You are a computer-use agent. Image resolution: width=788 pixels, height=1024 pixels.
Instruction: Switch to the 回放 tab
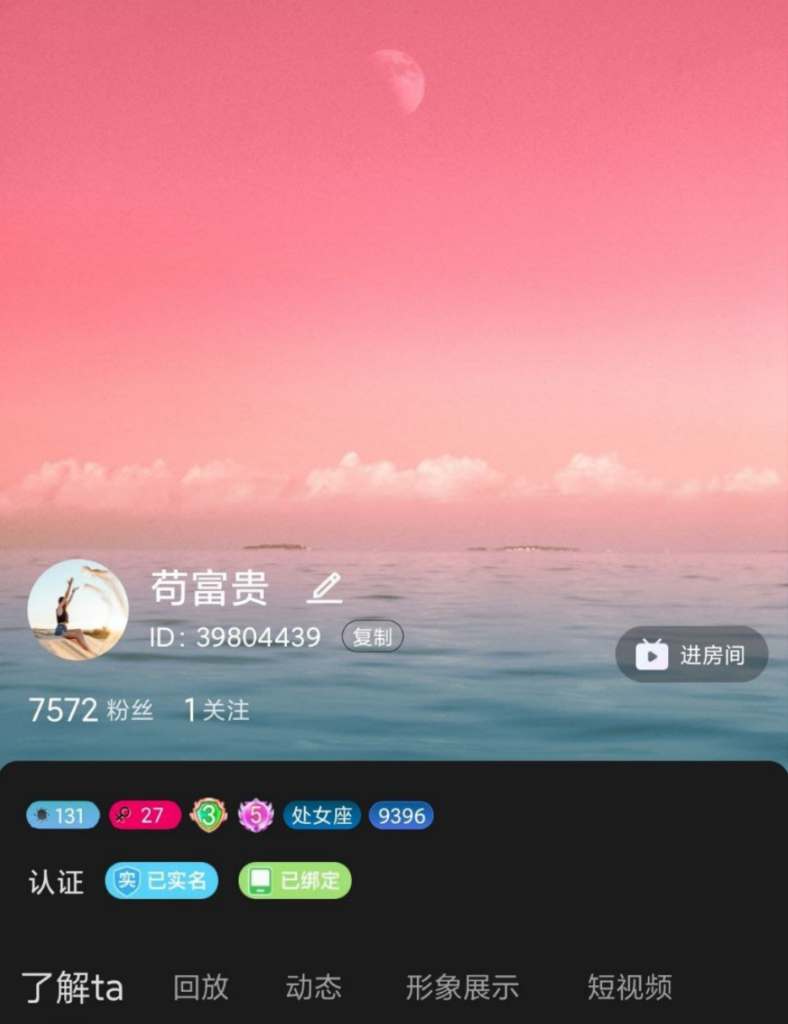point(201,988)
